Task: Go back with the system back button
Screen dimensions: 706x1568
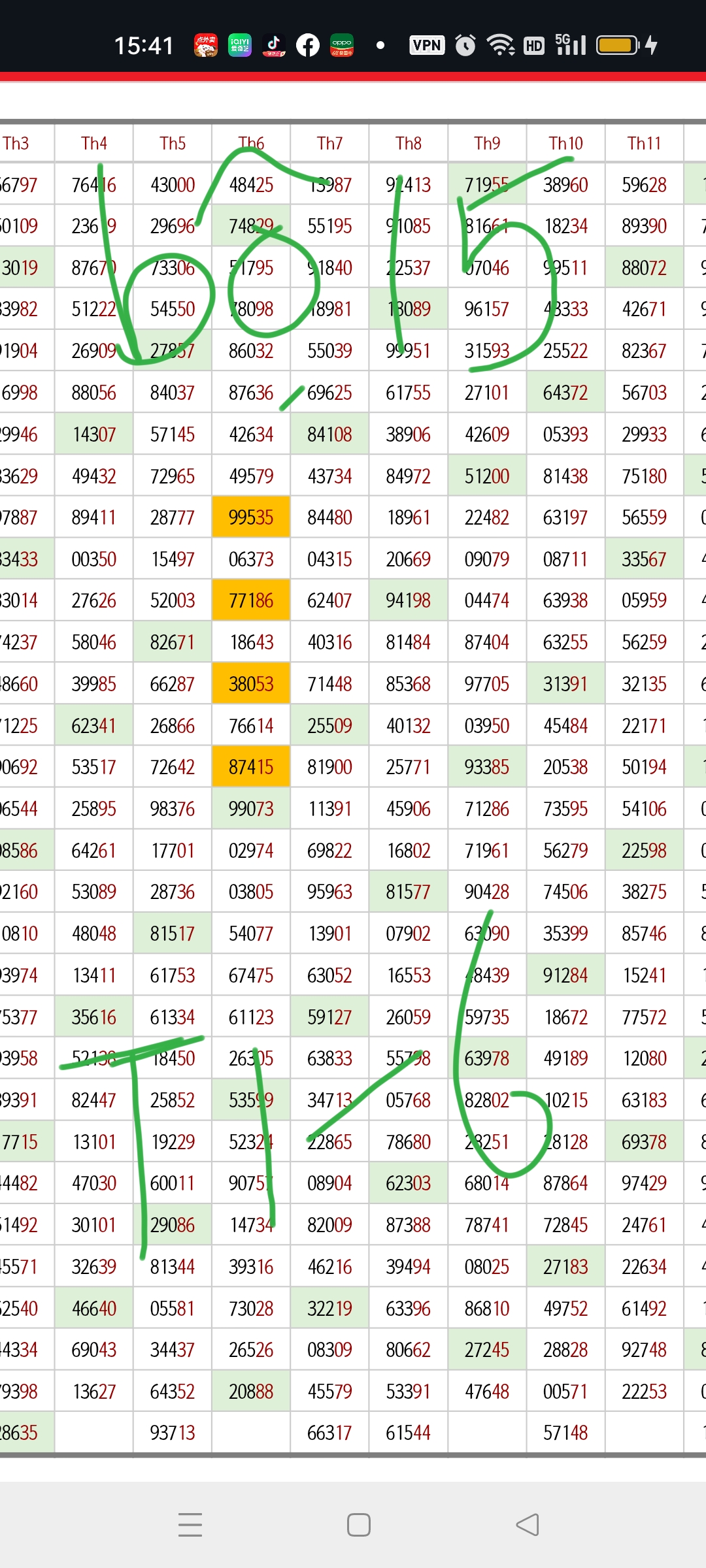Action: [528, 1525]
